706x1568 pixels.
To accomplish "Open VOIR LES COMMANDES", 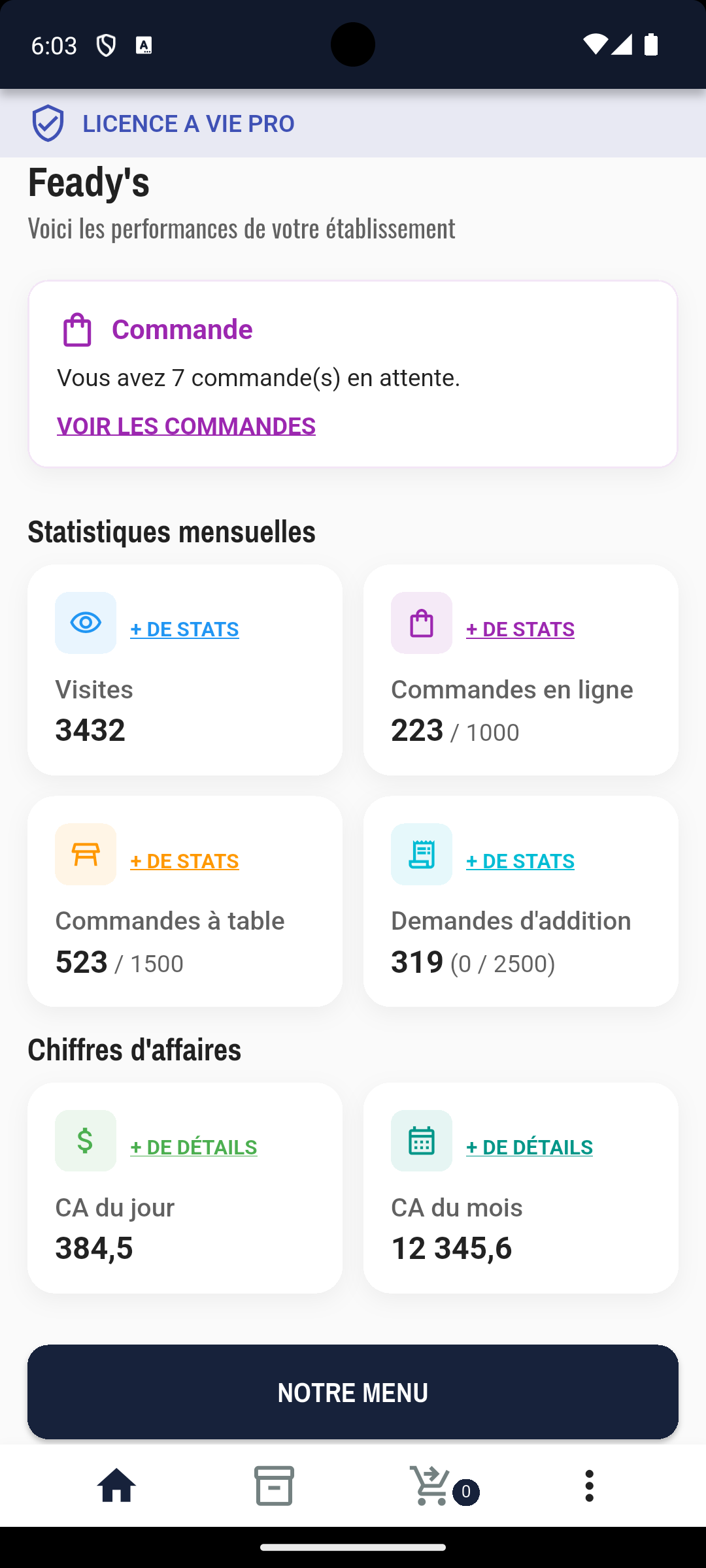I will click(x=186, y=425).
